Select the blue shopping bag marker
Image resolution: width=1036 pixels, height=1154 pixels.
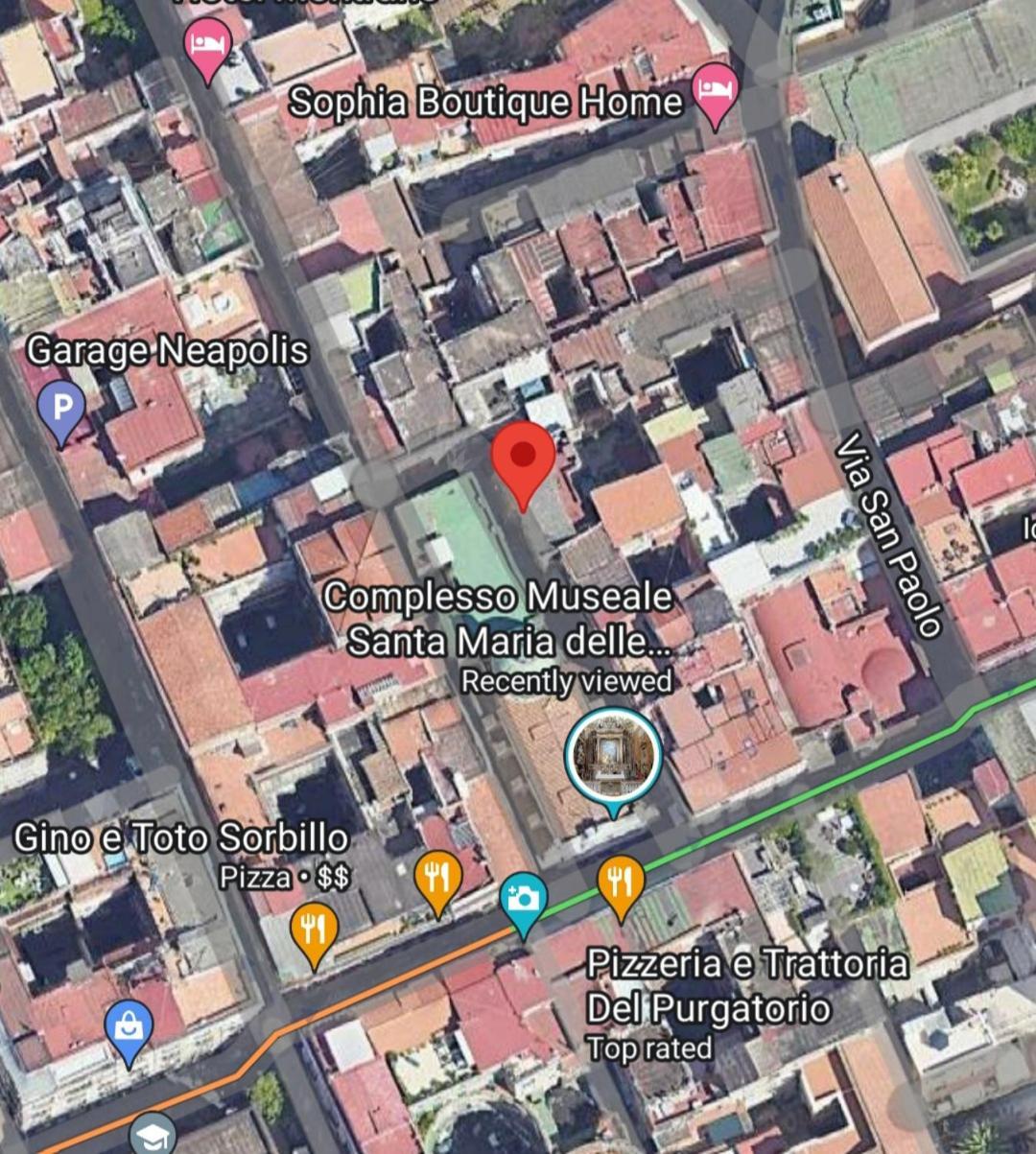click(x=129, y=1028)
